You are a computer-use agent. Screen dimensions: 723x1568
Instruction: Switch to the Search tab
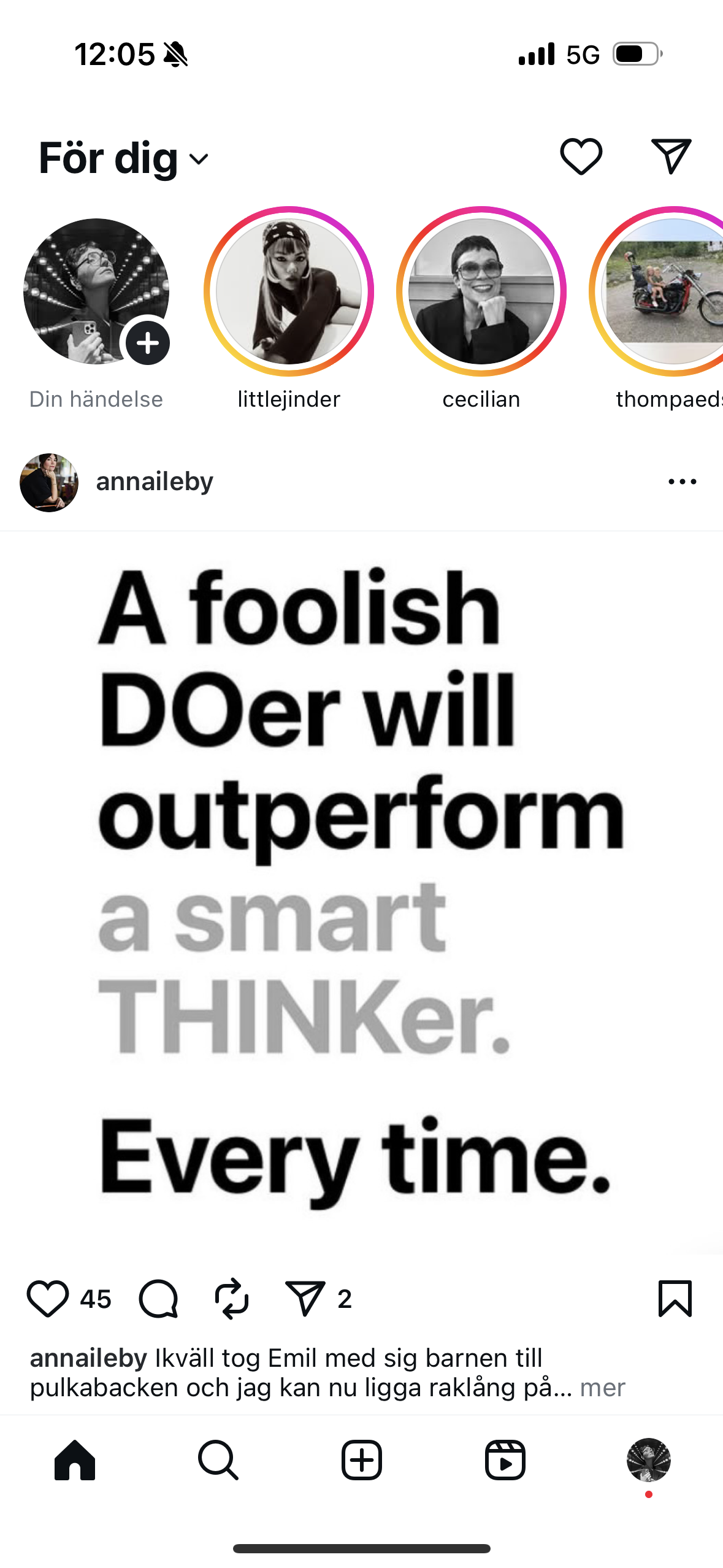coord(218,1460)
